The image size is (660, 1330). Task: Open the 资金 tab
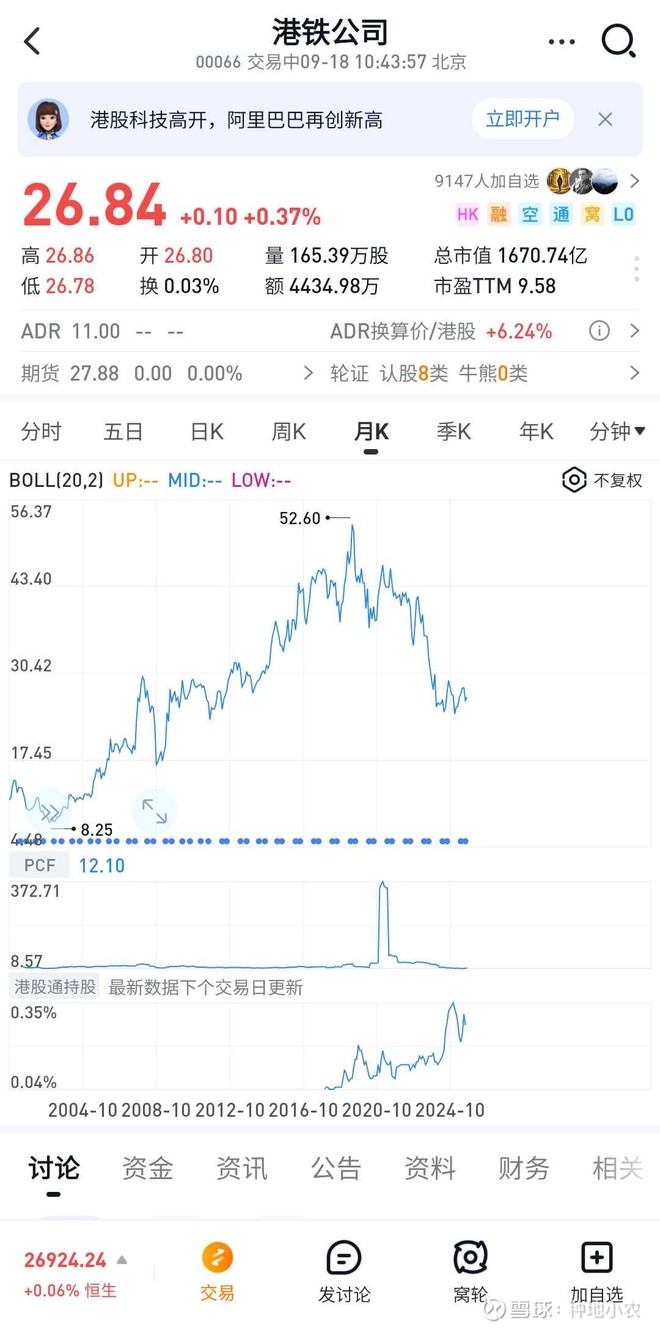point(148,1168)
